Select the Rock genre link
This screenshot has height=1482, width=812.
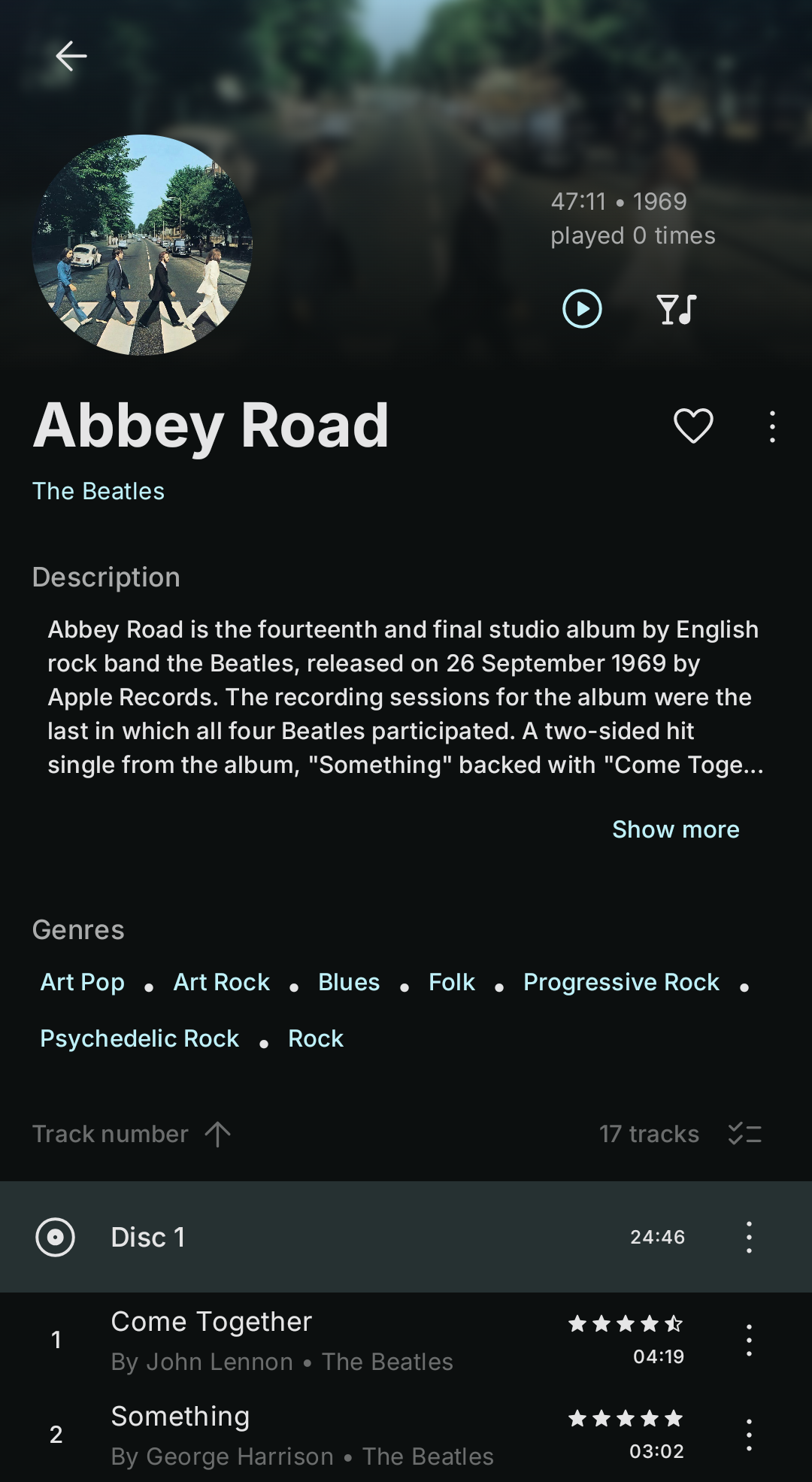tap(316, 1038)
